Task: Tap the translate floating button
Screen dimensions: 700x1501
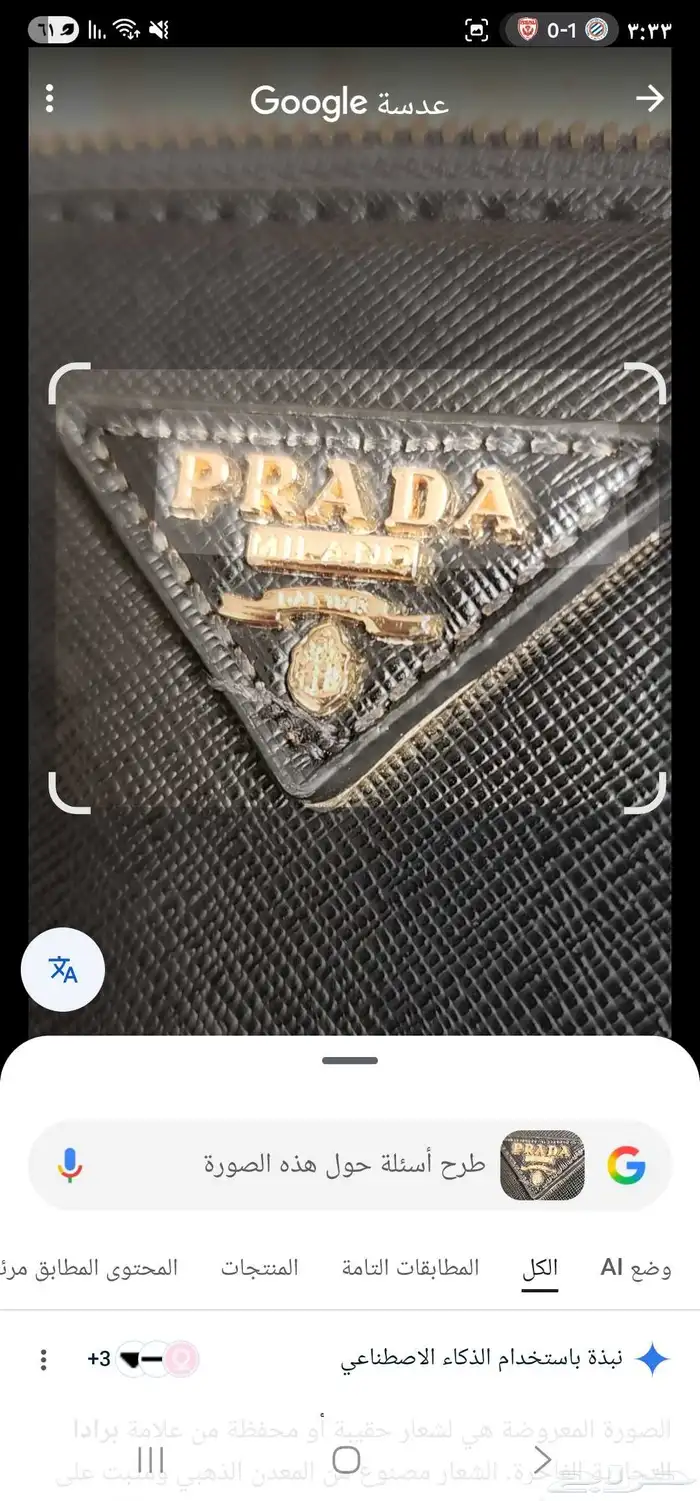Action: 63,969
